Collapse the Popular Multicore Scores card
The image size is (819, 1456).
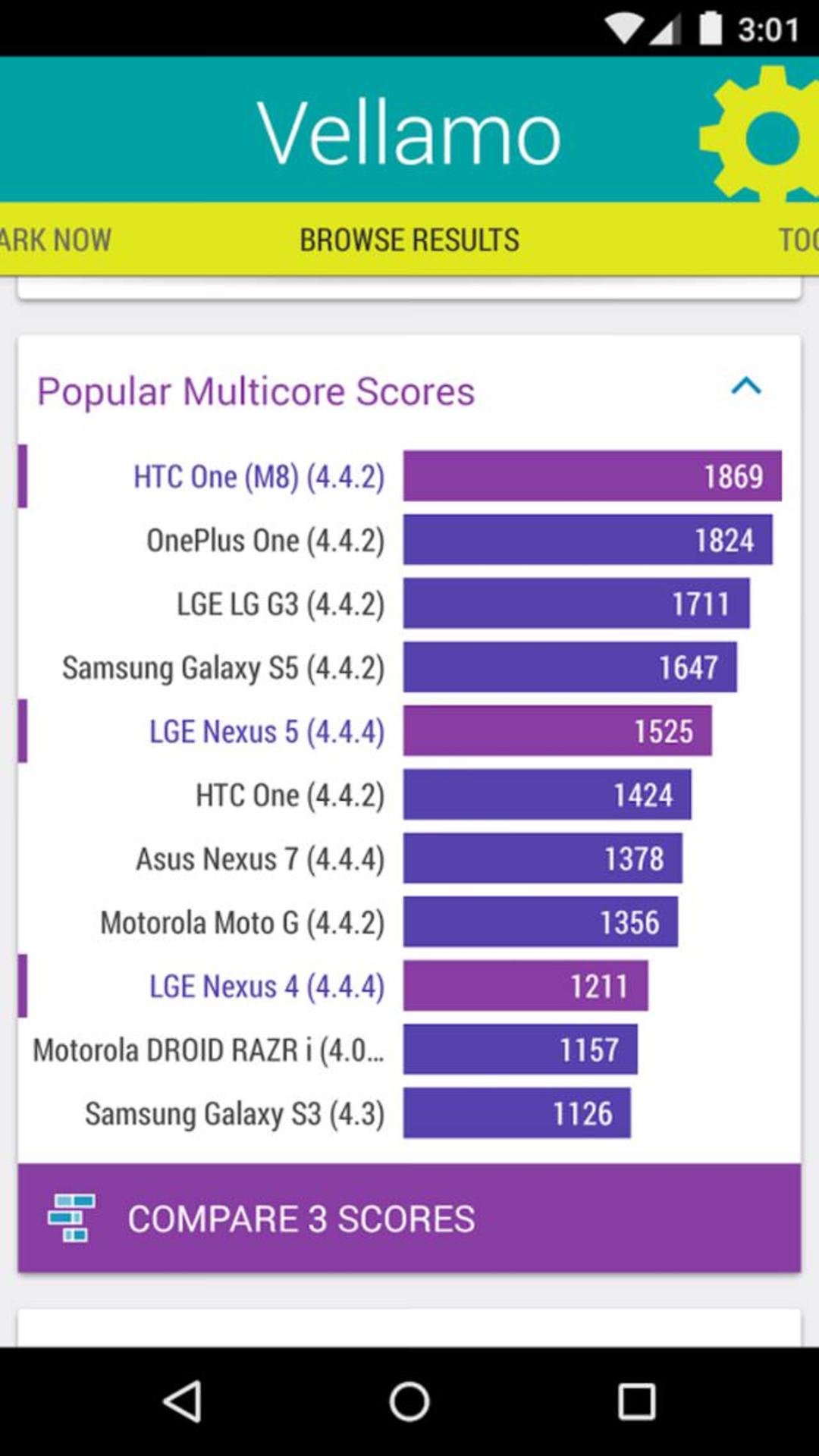[746, 387]
